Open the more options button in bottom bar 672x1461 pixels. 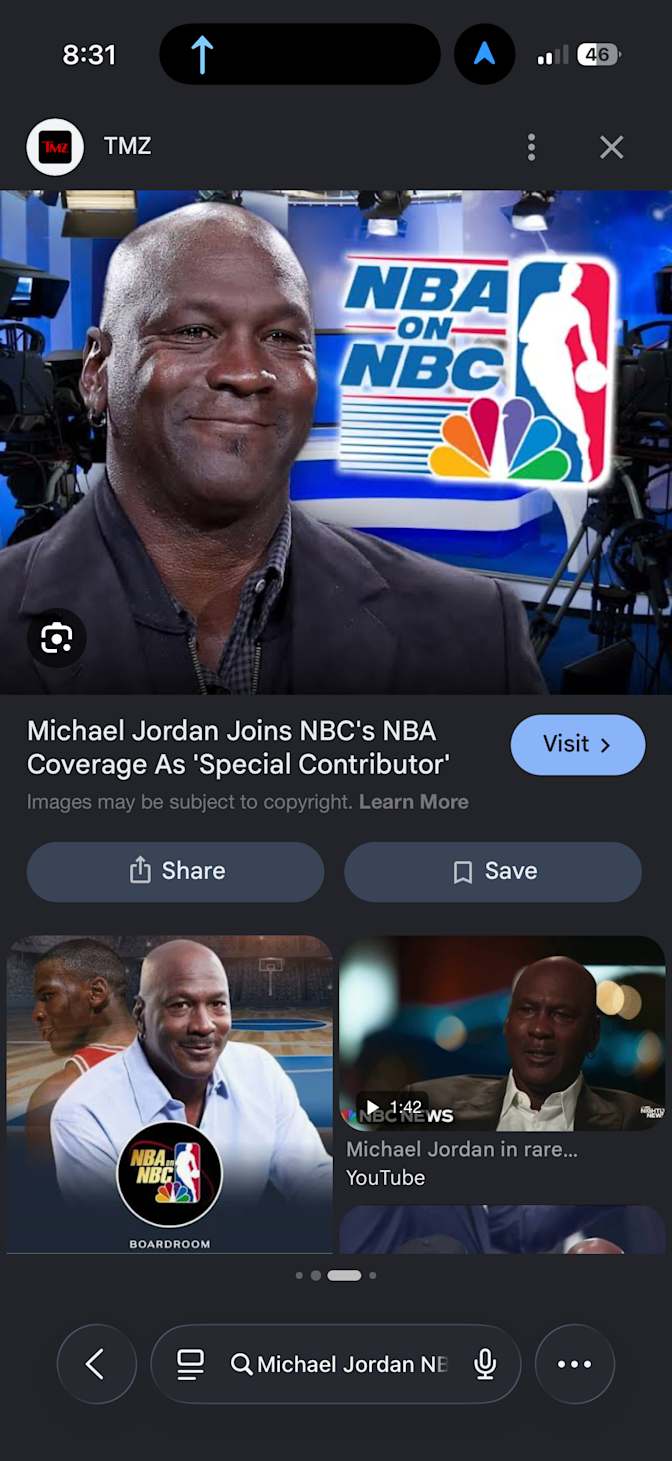coord(574,1364)
